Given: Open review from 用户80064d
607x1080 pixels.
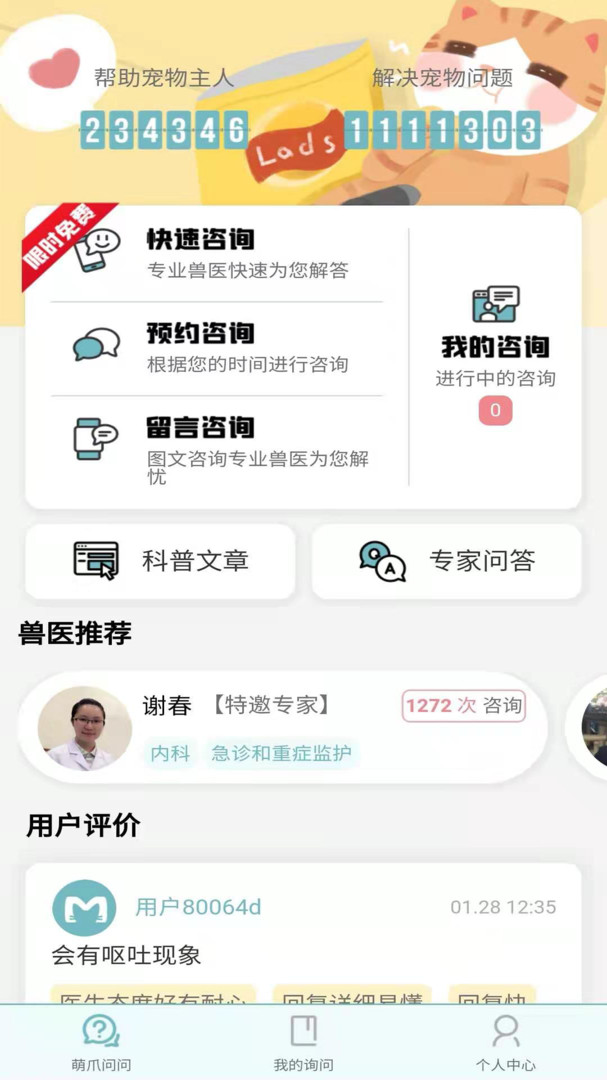Looking at the screenshot, I should (x=303, y=930).
